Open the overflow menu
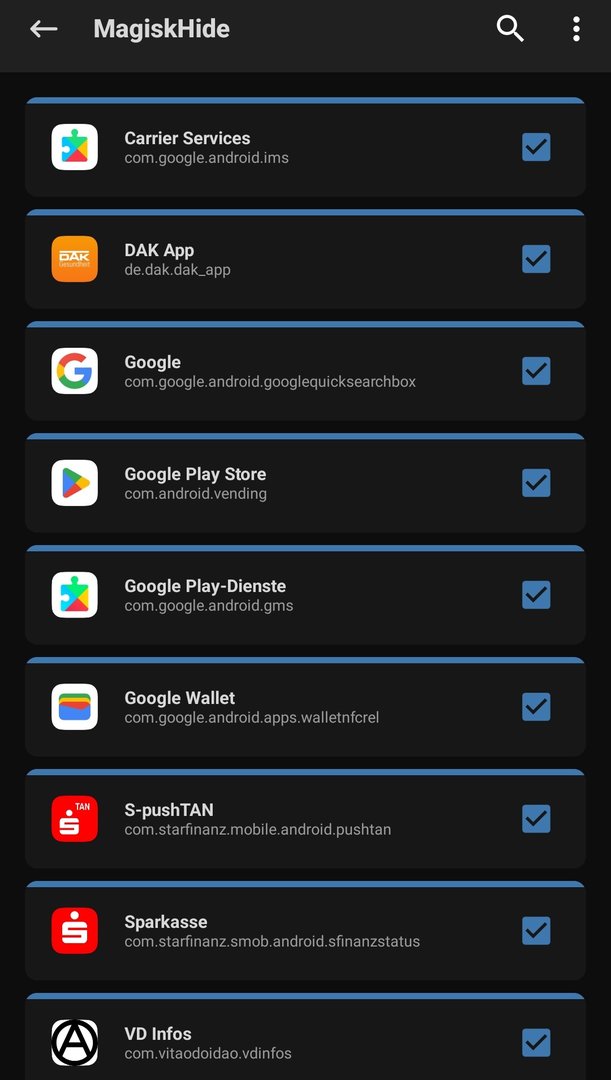Image resolution: width=611 pixels, height=1080 pixels. 576,29
